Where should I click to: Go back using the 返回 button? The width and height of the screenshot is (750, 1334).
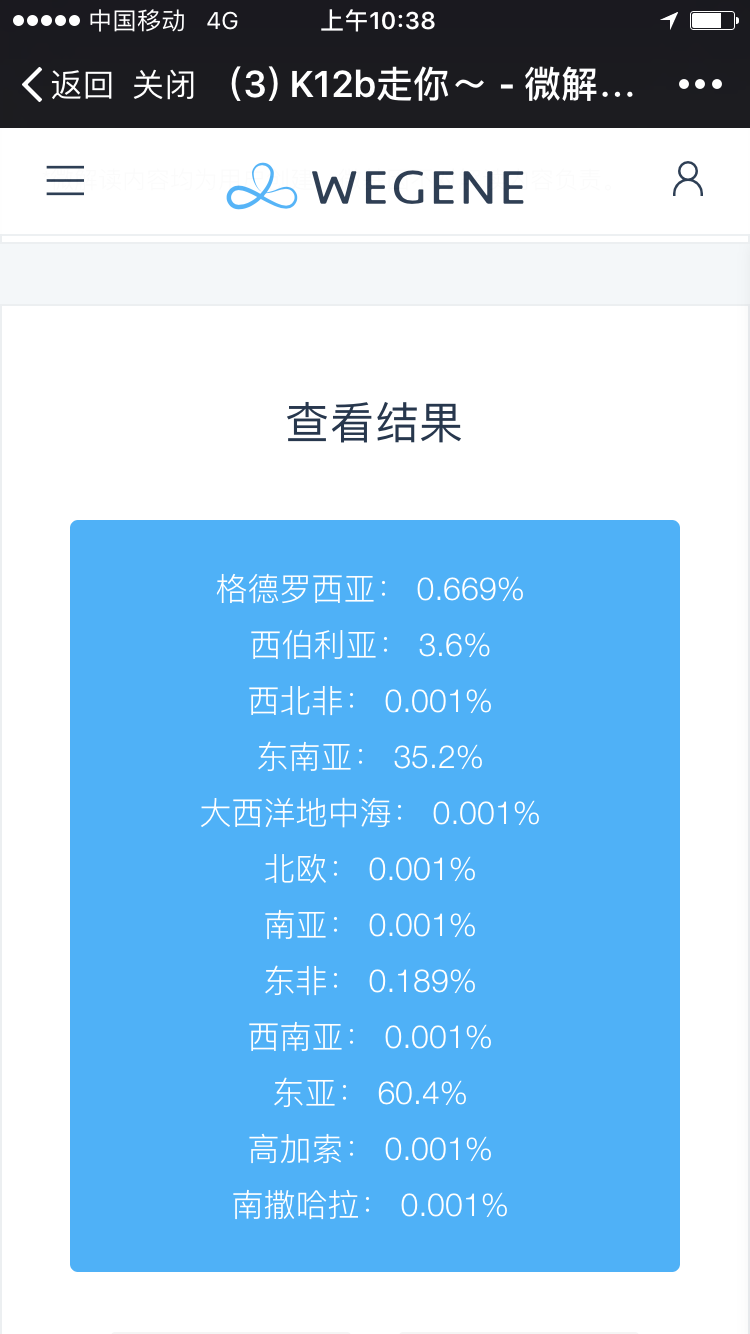[x=66, y=85]
